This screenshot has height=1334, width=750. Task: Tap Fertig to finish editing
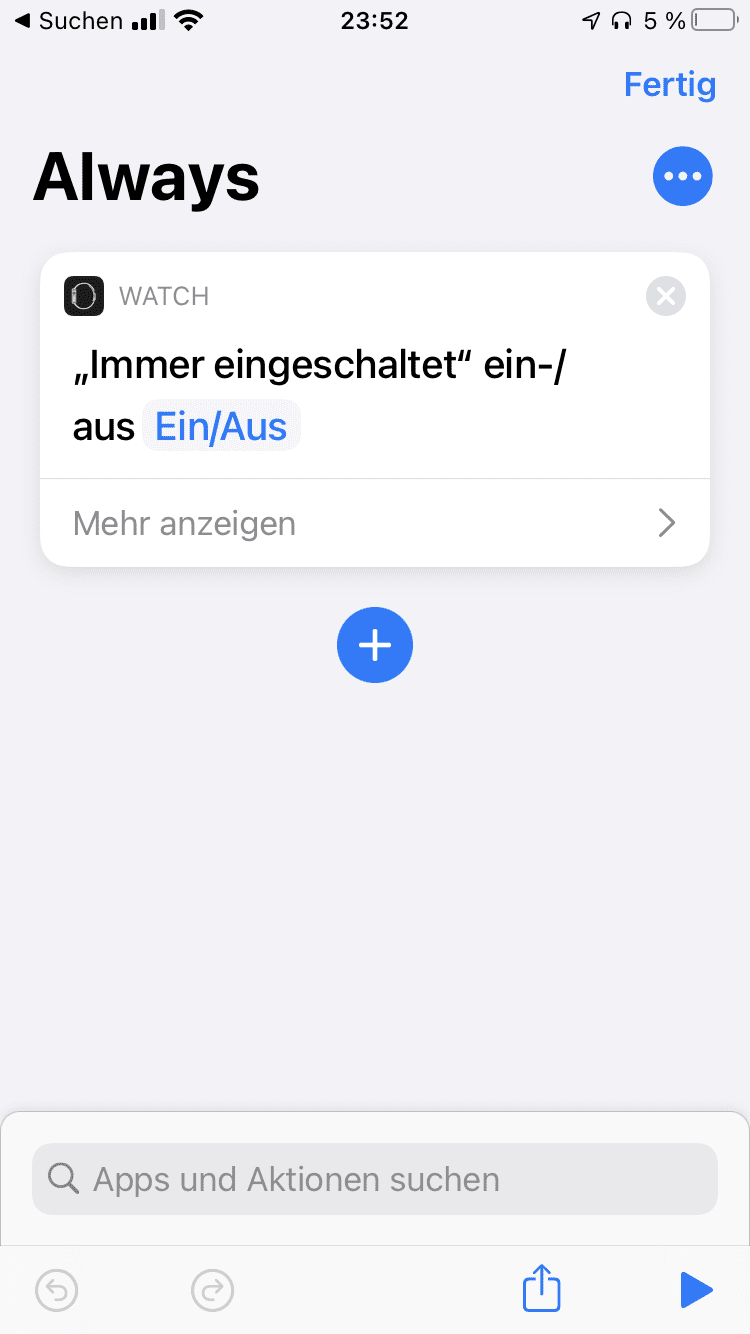669,85
